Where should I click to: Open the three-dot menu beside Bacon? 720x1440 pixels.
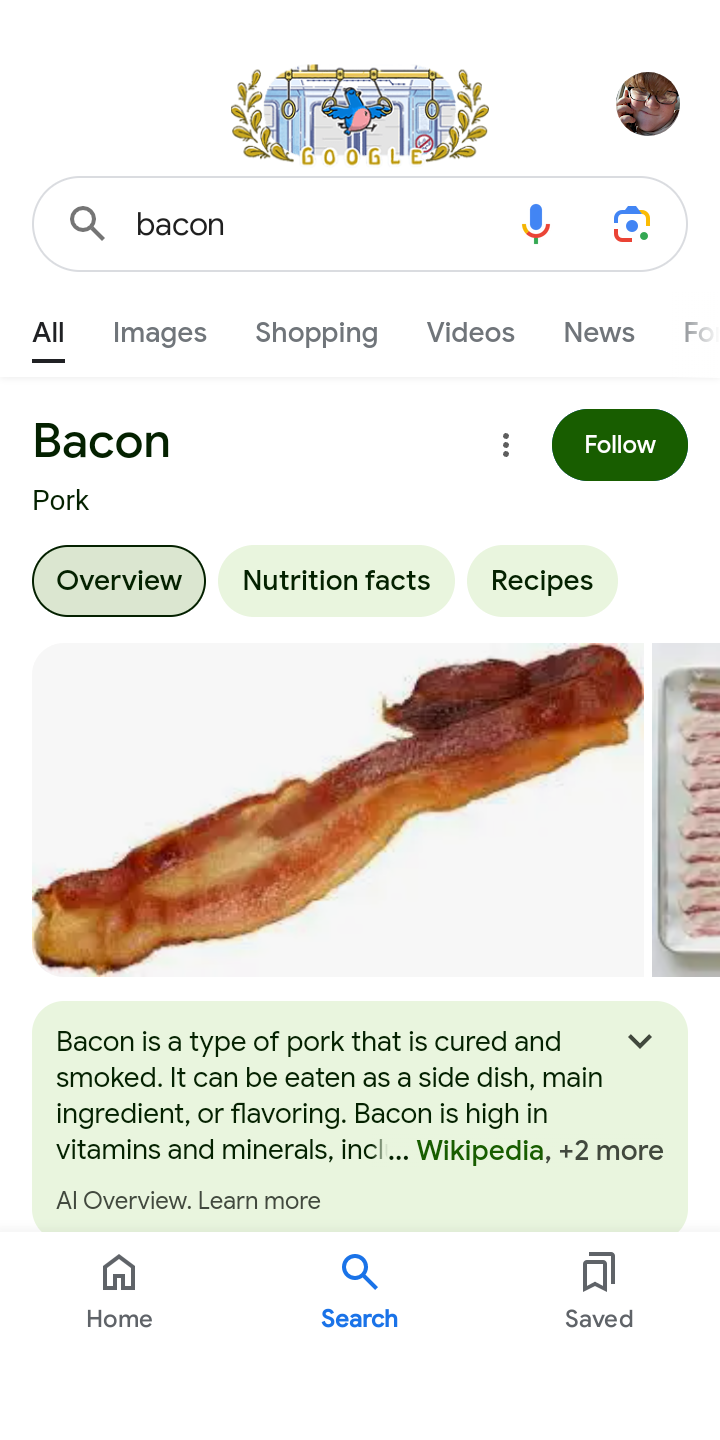click(x=506, y=445)
